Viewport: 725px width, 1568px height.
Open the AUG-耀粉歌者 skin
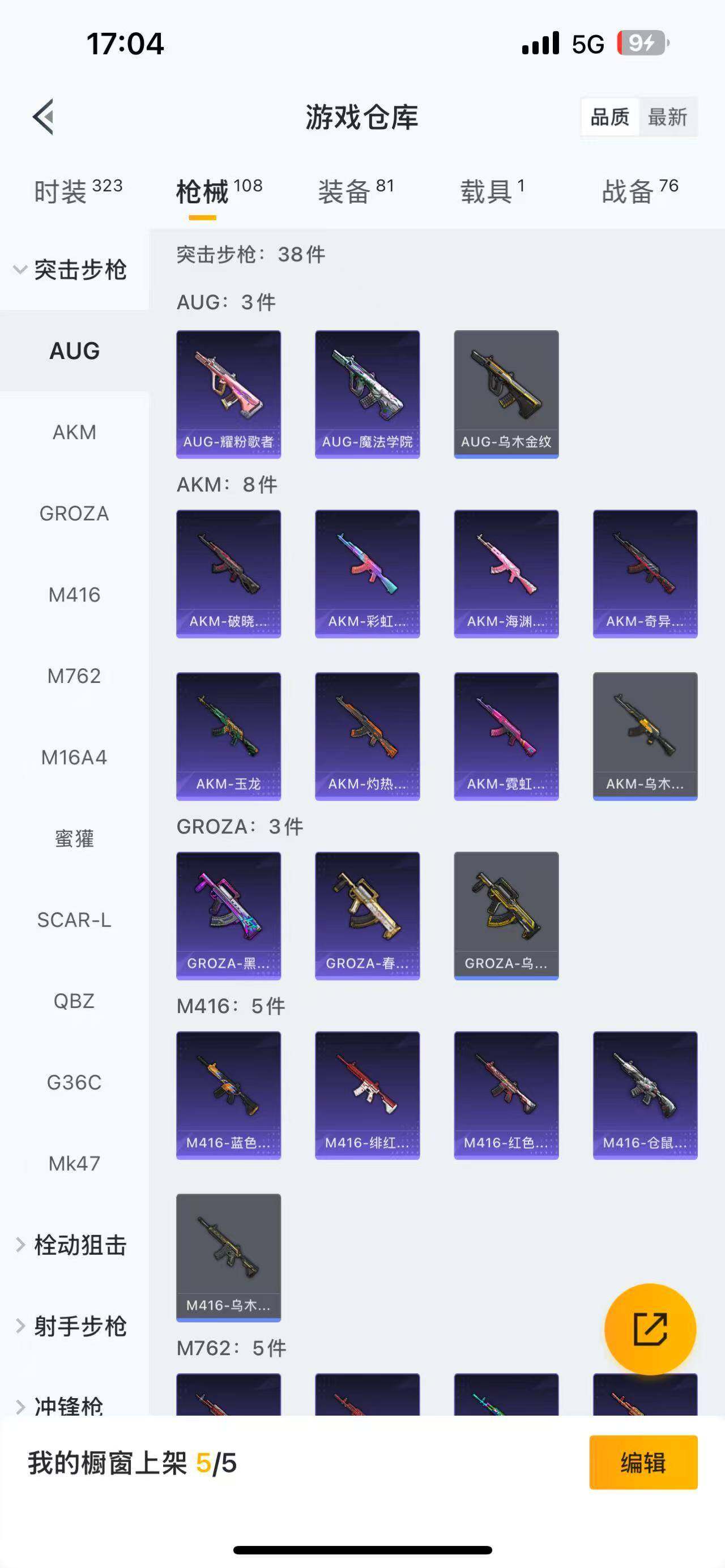tap(228, 394)
